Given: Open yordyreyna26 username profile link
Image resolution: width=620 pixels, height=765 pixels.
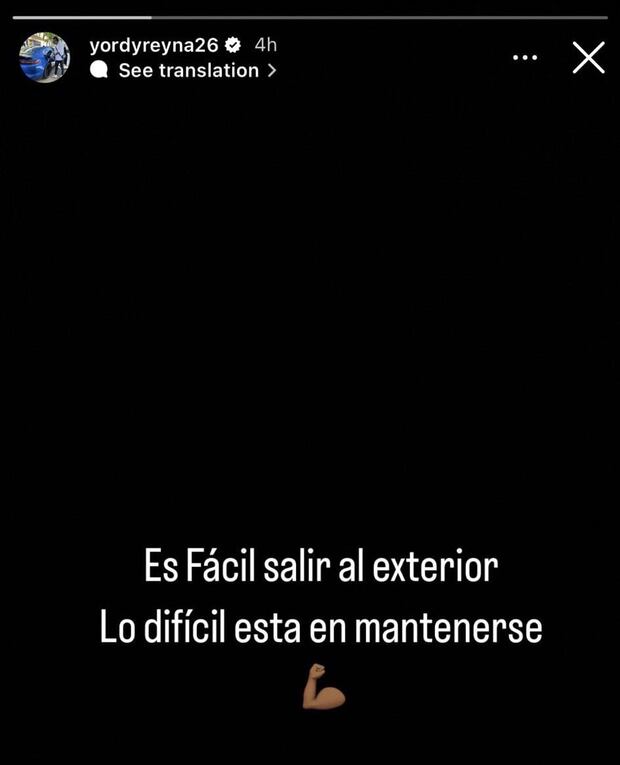Looking at the screenshot, I should tap(153, 45).
